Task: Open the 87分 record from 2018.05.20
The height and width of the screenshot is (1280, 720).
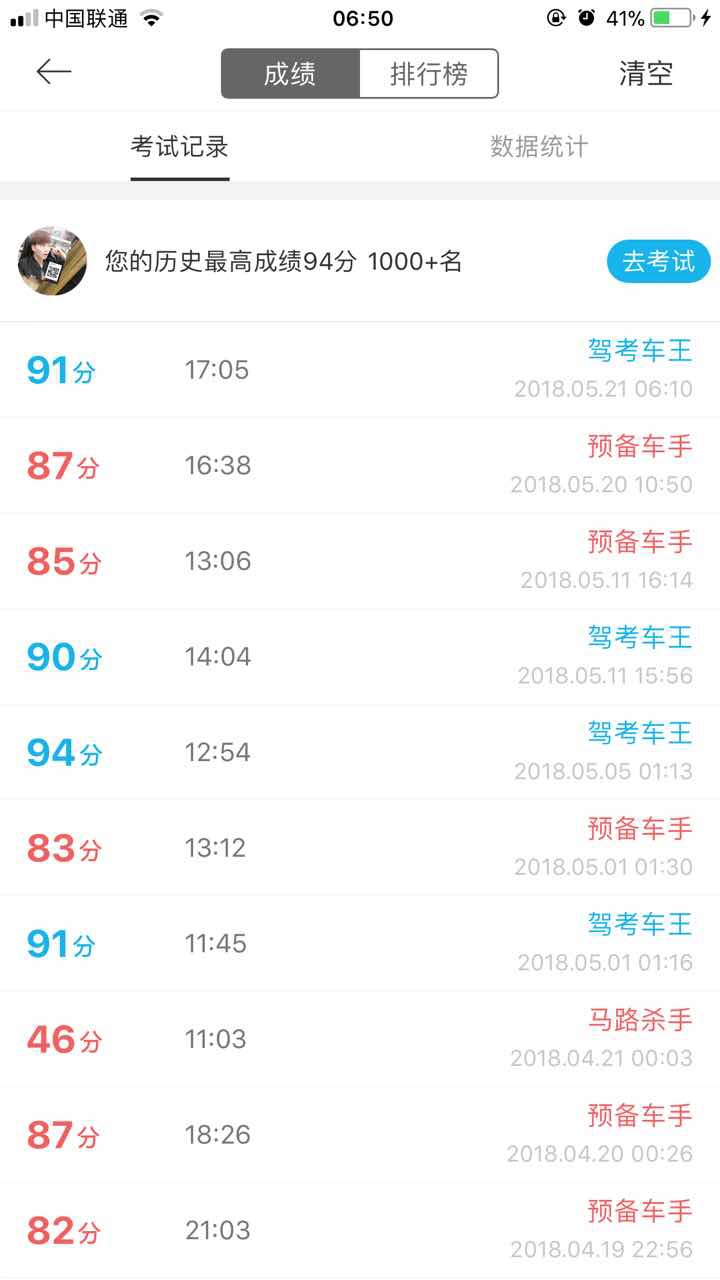Action: pos(360,466)
